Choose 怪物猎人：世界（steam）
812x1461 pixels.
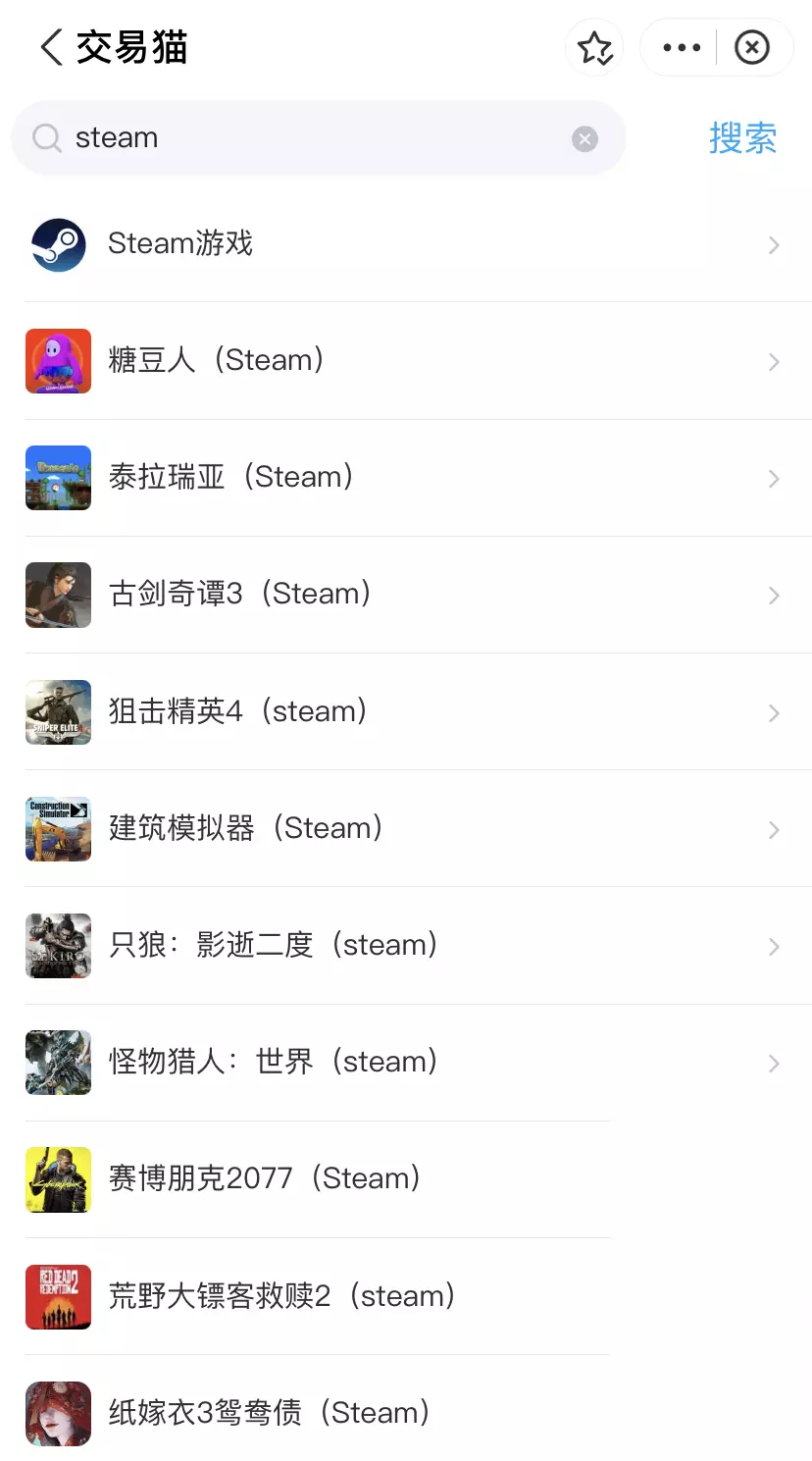click(x=273, y=1062)
